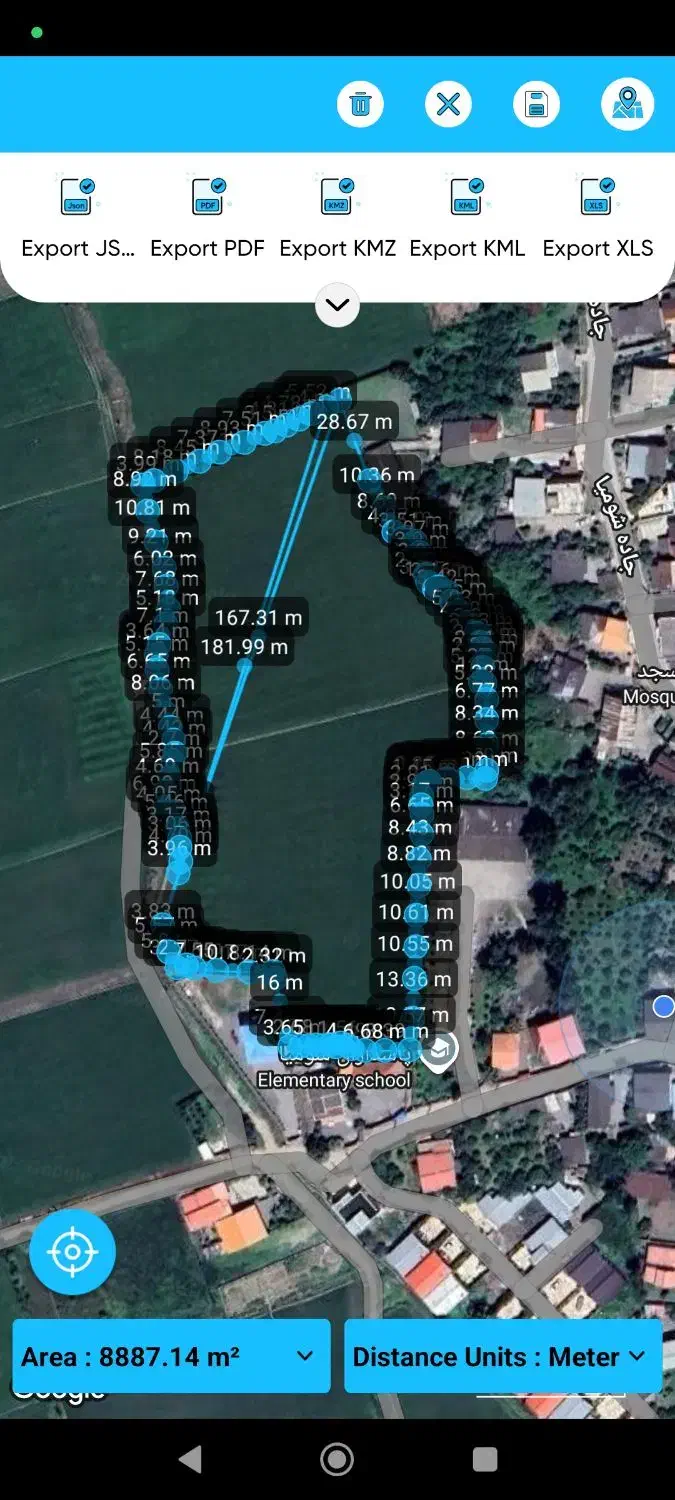Open the map location pin icon
The height and width of the screenshot is (1500, 675).
(627, 104)
